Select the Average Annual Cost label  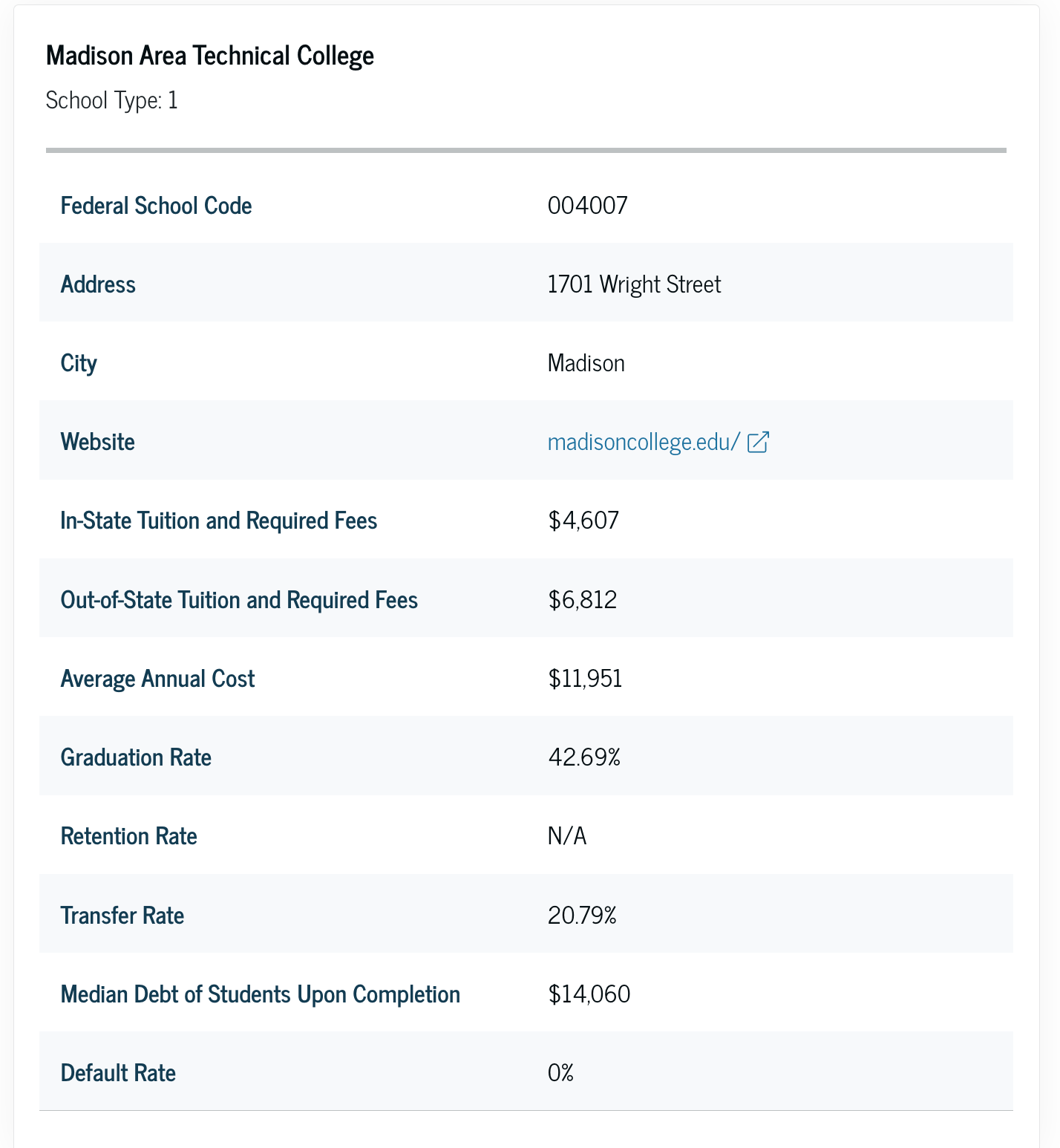(157, 677)
